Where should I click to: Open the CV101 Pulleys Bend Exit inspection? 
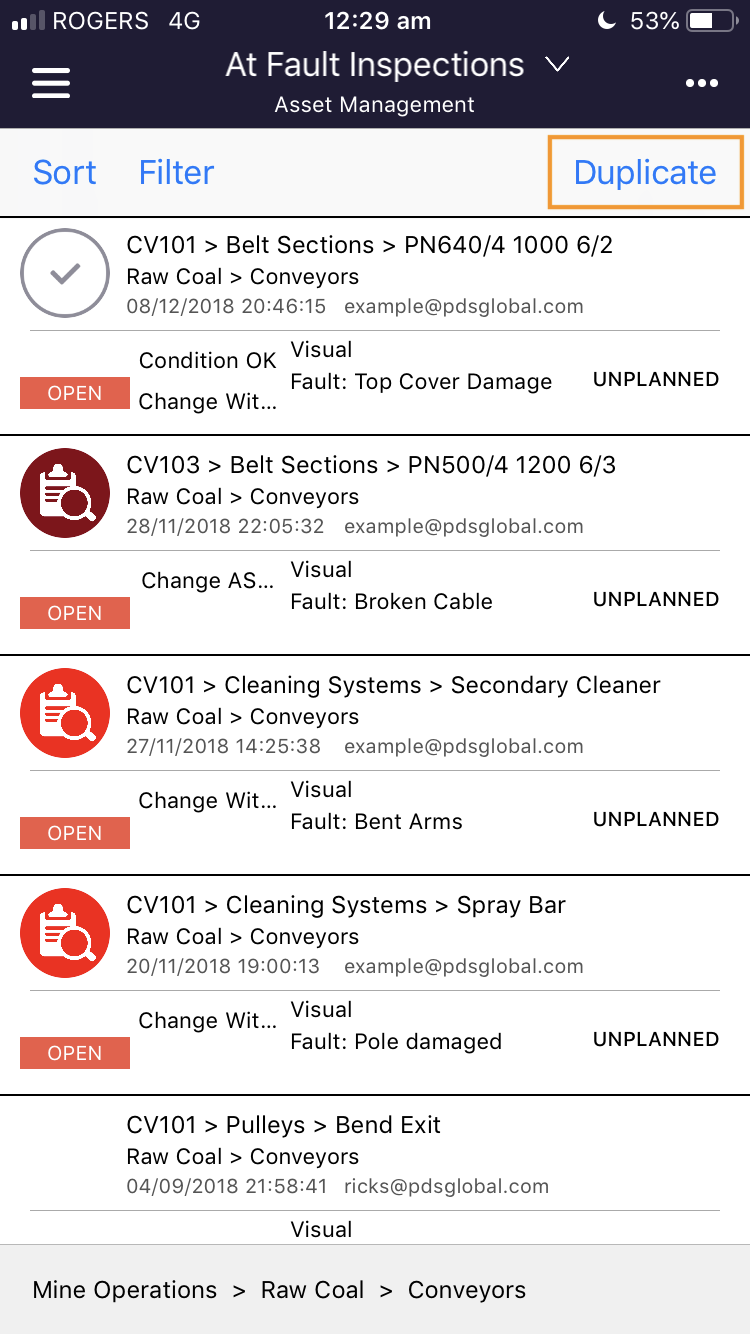(x=375, y=1171)
